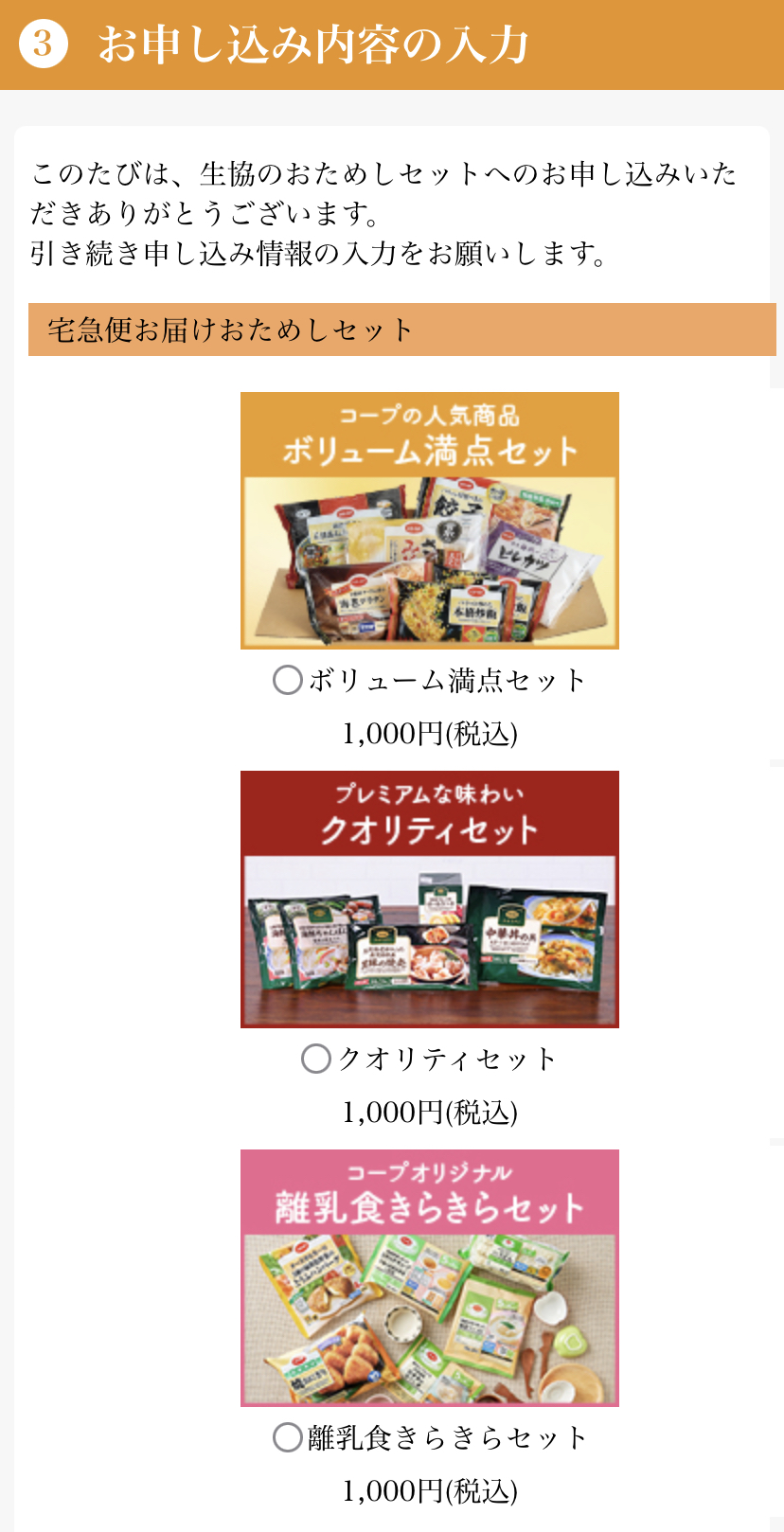The image size is (784, 1532).
Task: Tap the 離乳食きらきらセット product image
Action: (x=429, y=1278)
